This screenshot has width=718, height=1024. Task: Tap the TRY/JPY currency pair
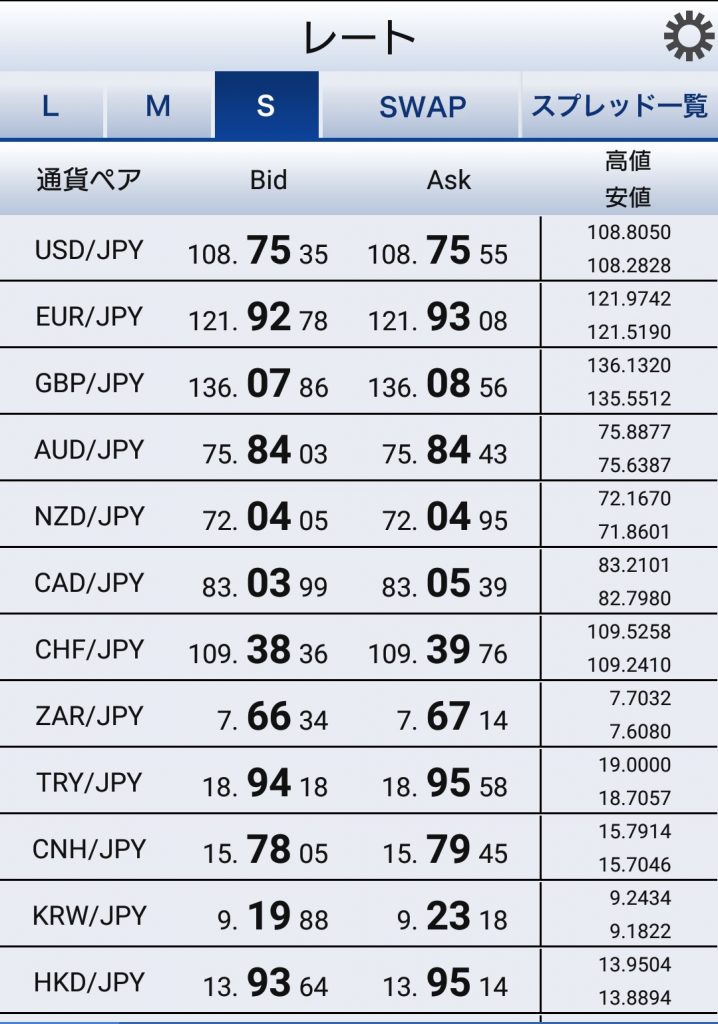point(89,782)
